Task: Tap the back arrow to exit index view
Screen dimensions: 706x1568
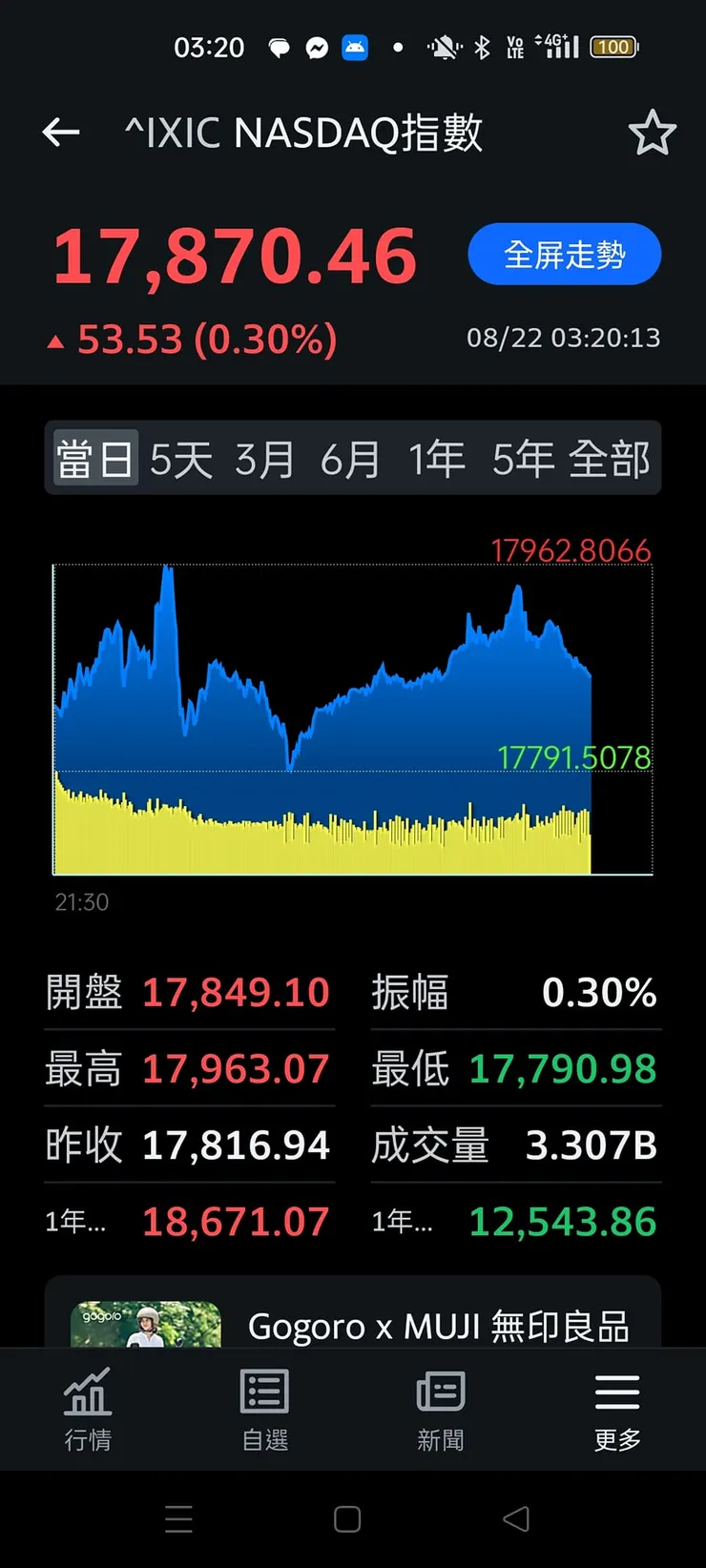Action: click(60, 133)
